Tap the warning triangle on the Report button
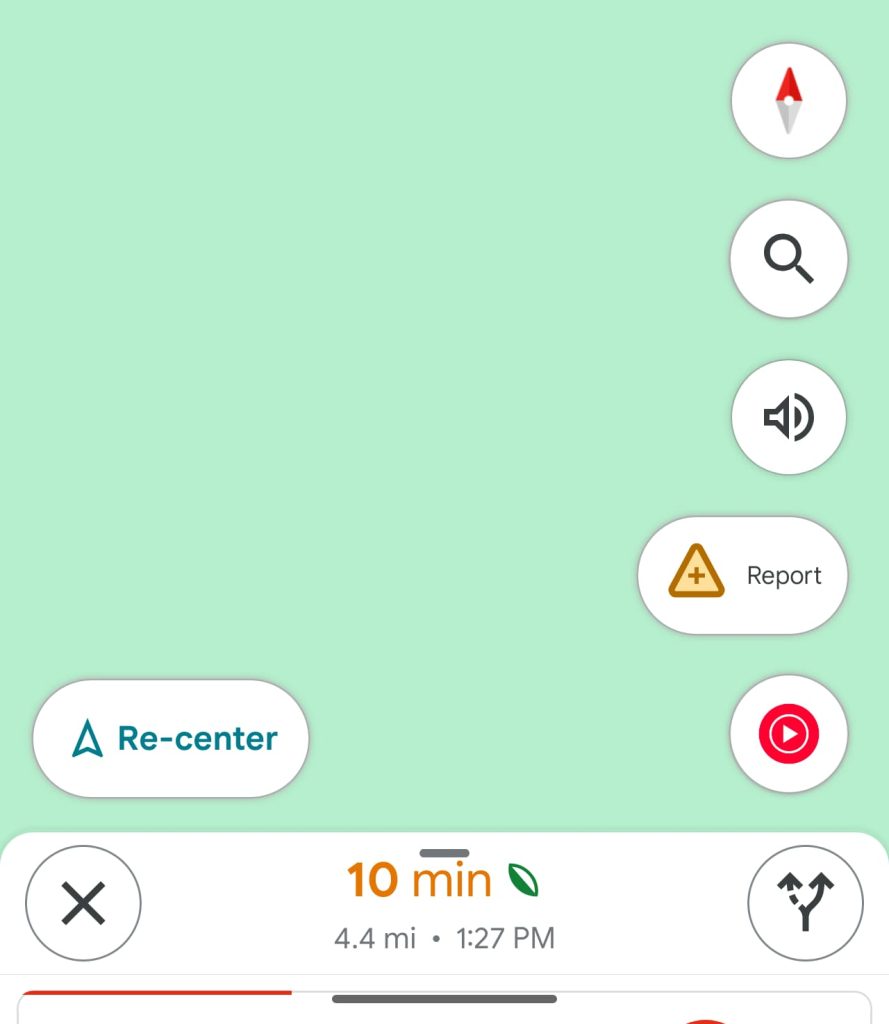 point(694,574)
